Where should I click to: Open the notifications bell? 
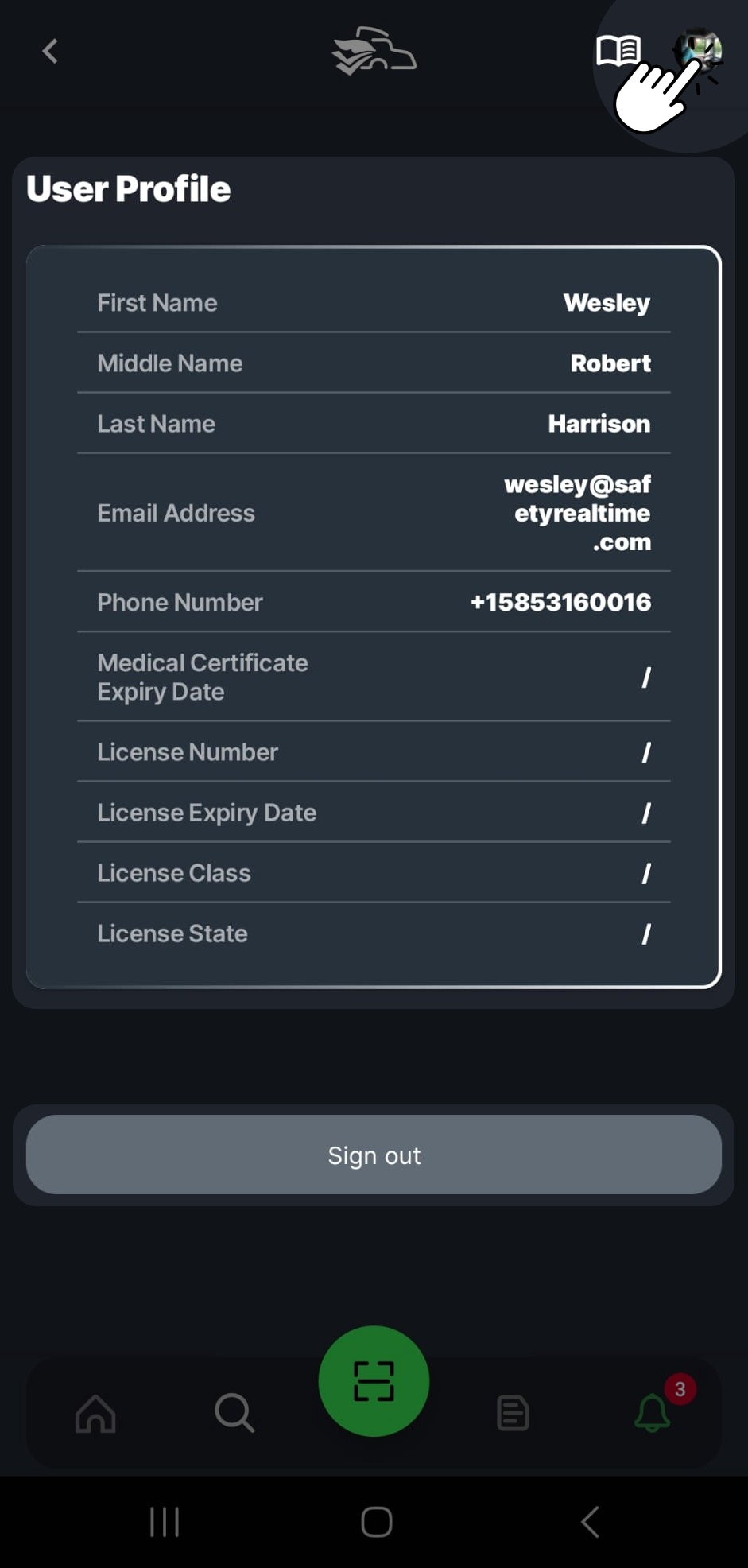(653, 1413)
